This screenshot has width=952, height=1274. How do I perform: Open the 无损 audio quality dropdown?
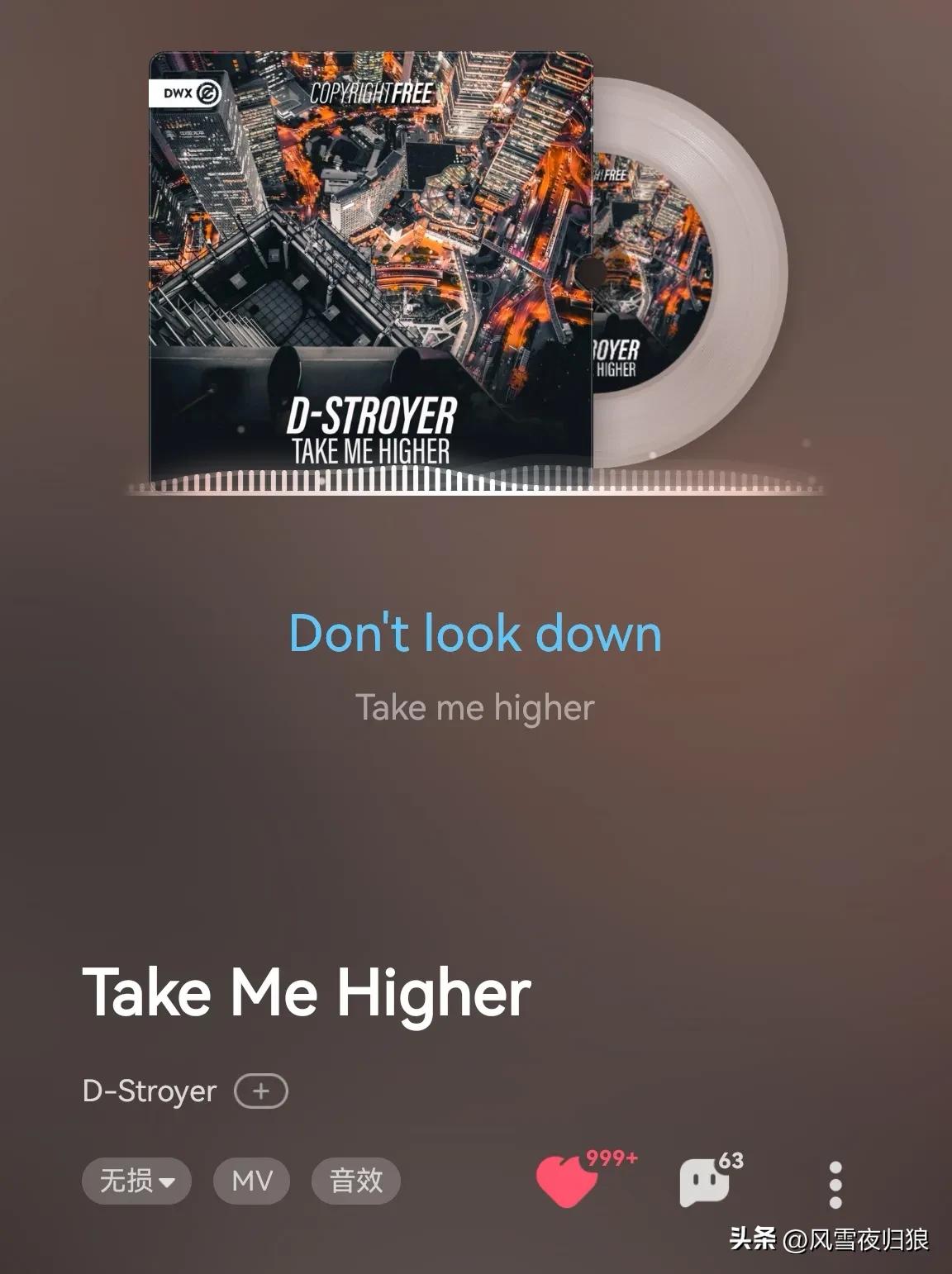[136, 1181]
